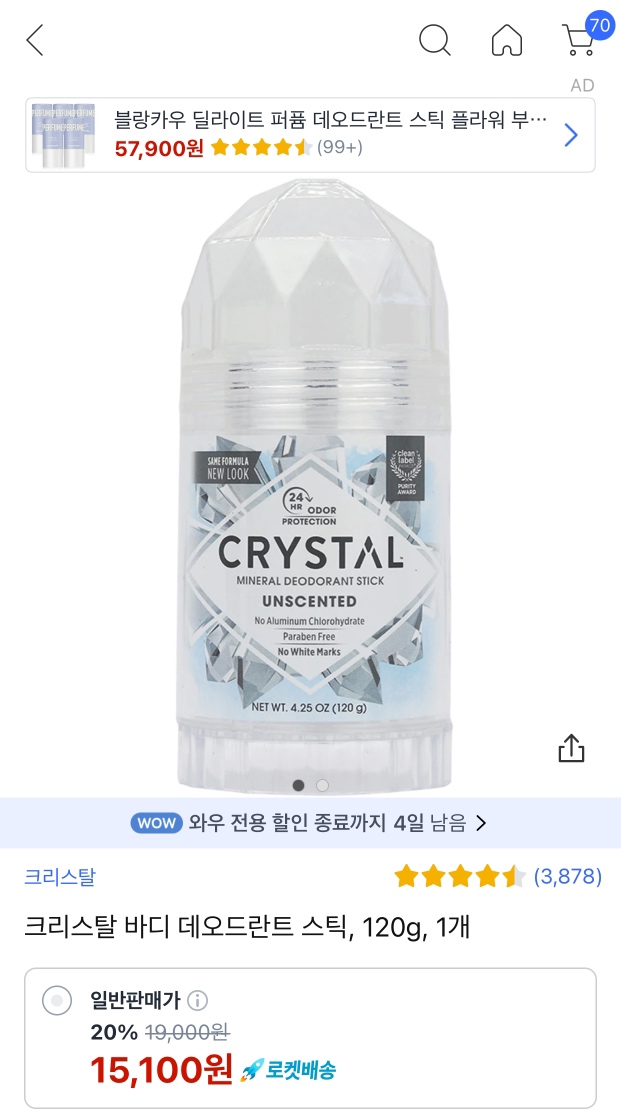Open the 와우 전용 할인 banner

pyautogui.click(x=310, y=823)
